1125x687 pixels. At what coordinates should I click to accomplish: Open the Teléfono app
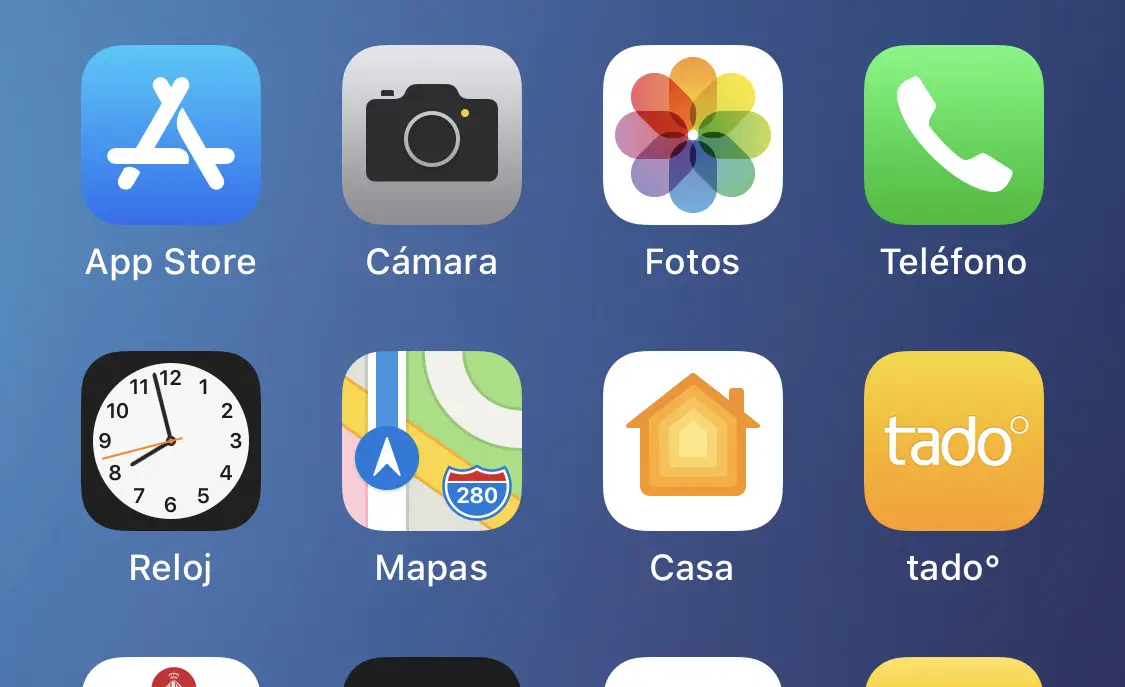click(x=954, y=135)
